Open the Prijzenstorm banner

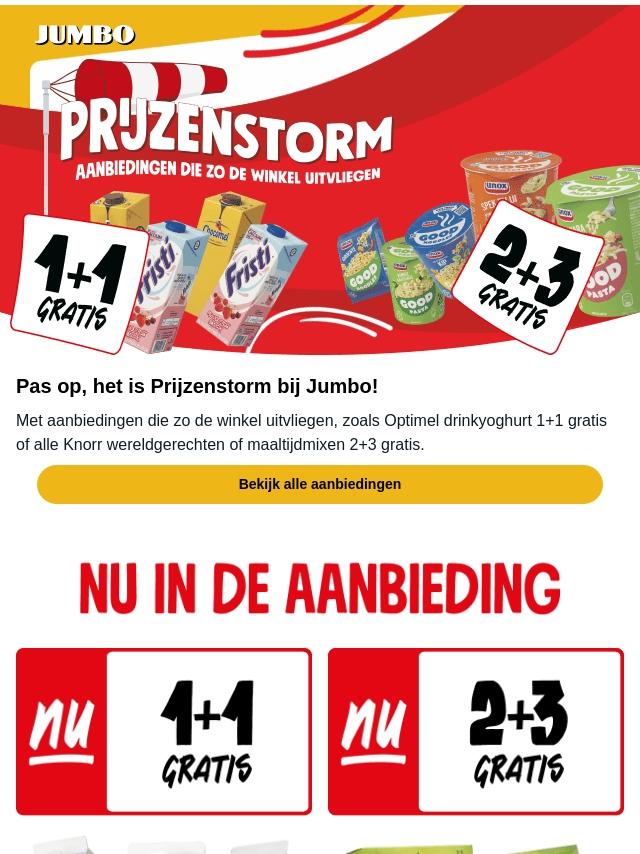tap(320, 180)
